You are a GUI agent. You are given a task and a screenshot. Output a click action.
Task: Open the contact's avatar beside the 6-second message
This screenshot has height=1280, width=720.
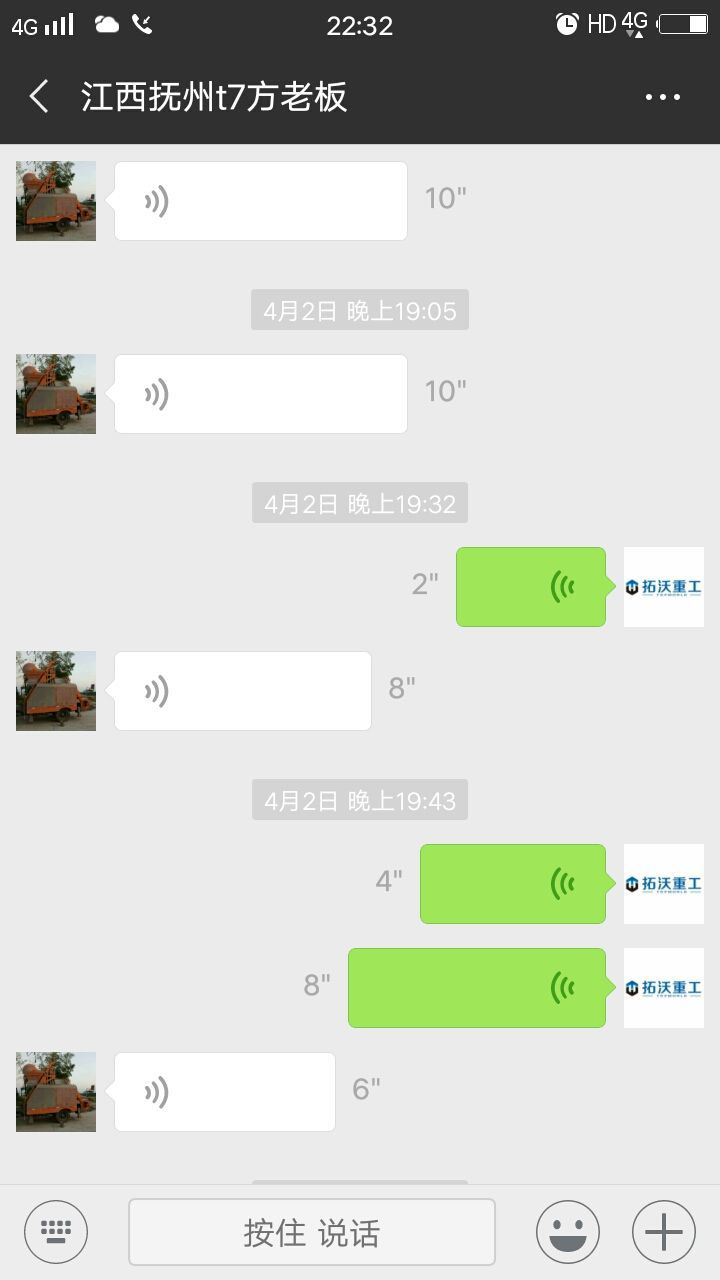tap(56, 1092)
